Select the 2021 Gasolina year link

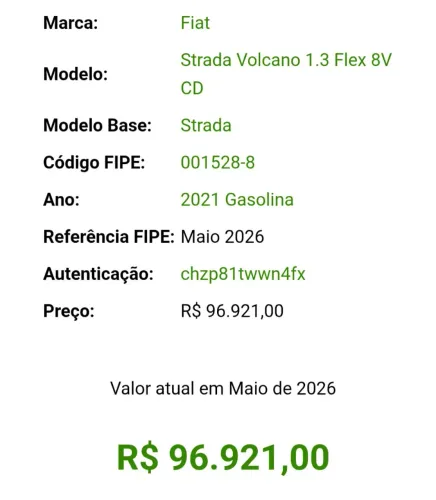tap(237, 200)
